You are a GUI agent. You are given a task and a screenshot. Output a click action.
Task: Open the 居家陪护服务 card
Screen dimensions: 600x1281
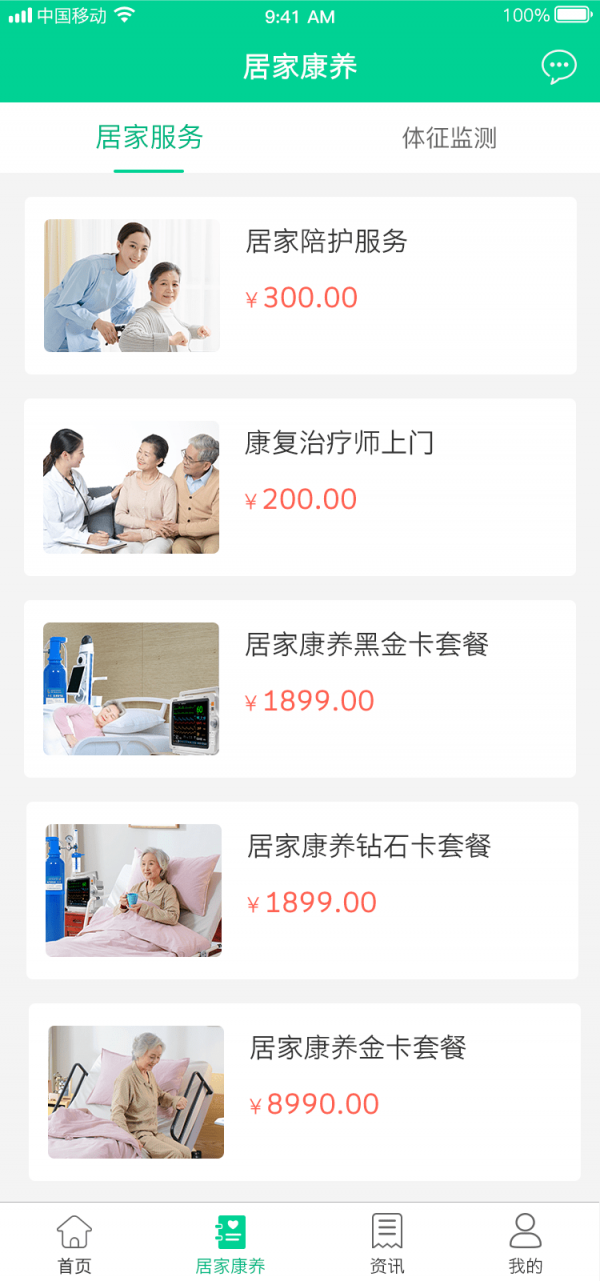pyautogui.click(x=300, y=286)
